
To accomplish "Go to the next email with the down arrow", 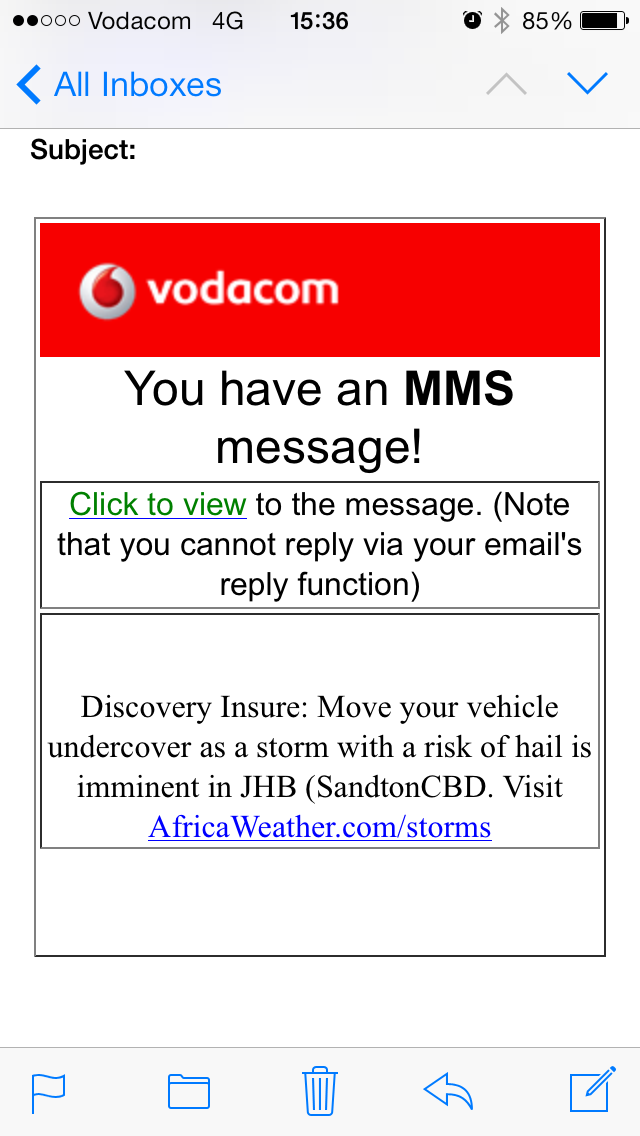I will coord(587,84).
